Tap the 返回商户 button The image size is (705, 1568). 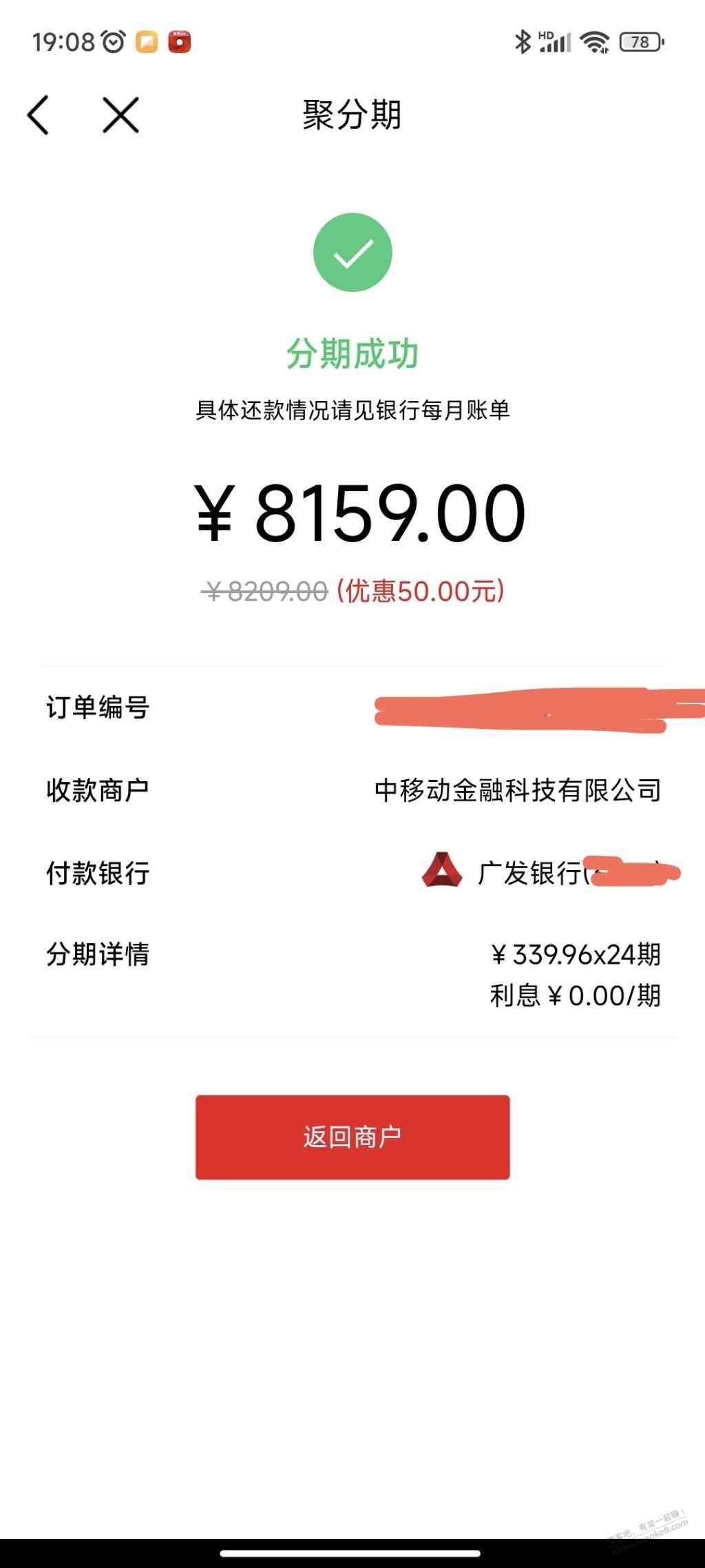pos(352,1137)
